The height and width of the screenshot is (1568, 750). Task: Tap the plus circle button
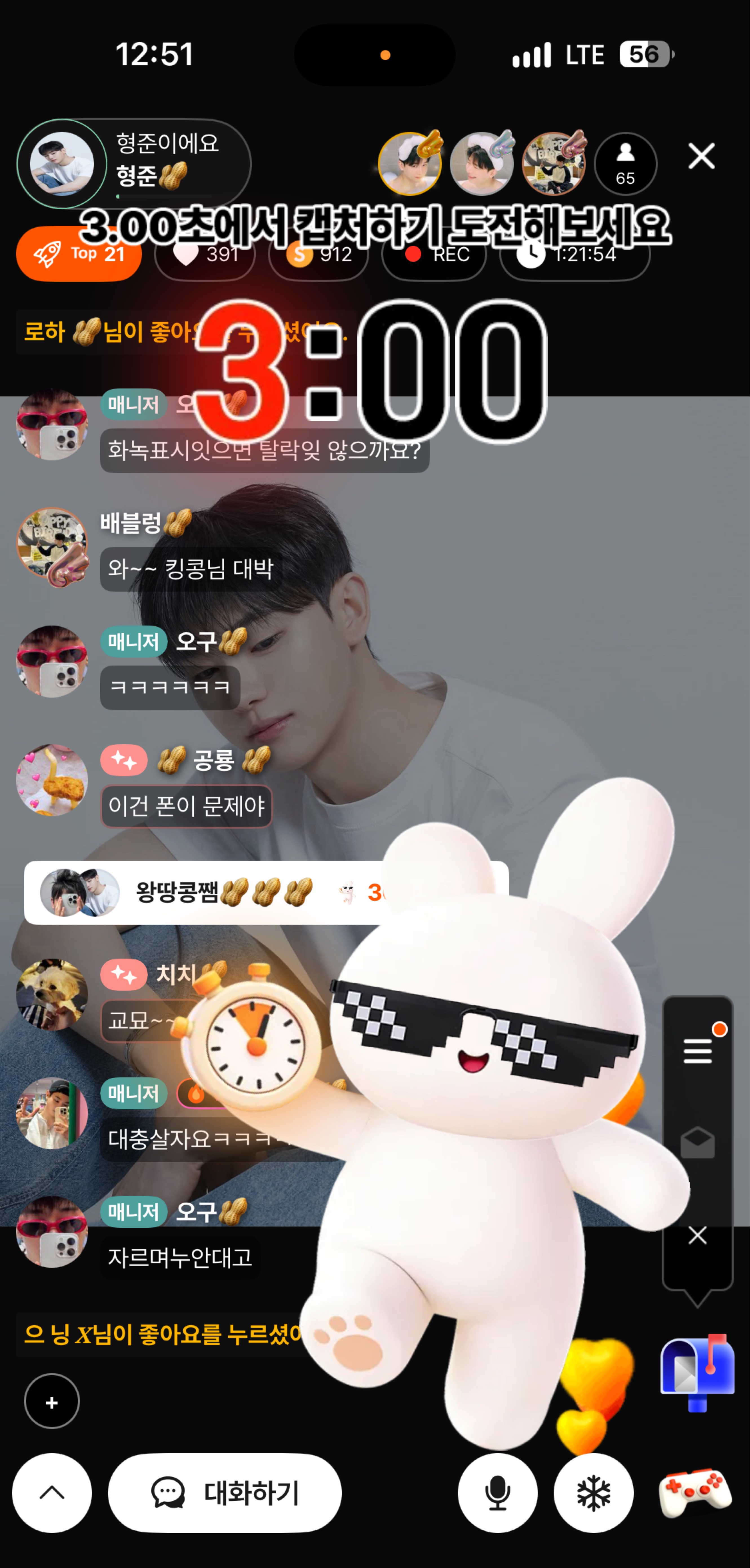[52, 1402]
